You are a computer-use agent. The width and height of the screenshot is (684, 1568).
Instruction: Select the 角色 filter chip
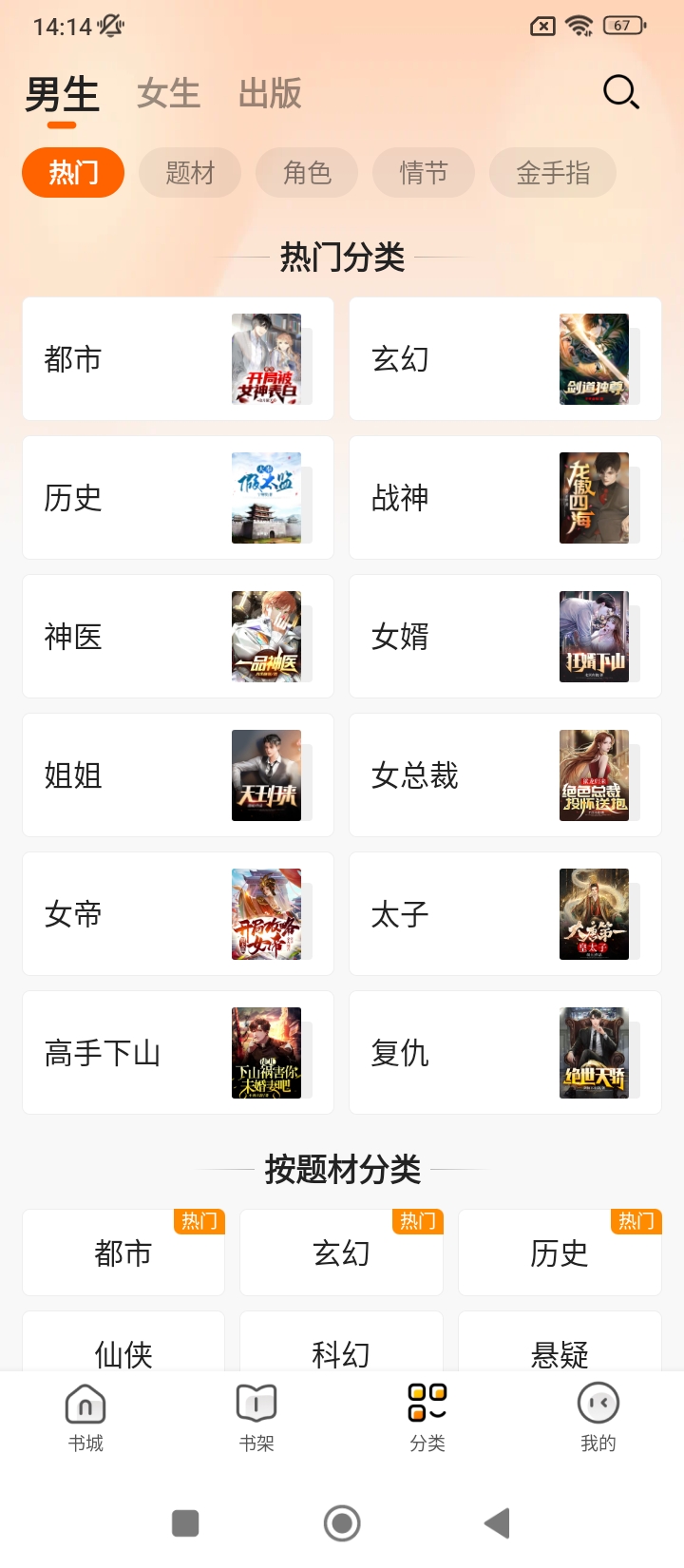point(307,173)
